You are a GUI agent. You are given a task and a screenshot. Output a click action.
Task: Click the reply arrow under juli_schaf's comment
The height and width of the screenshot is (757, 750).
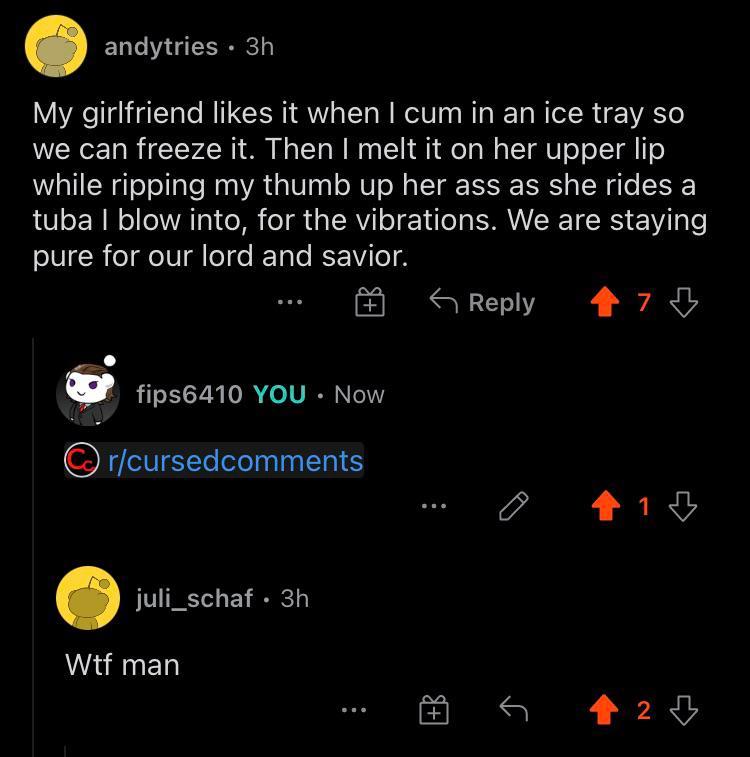click(x=515, y=709)
